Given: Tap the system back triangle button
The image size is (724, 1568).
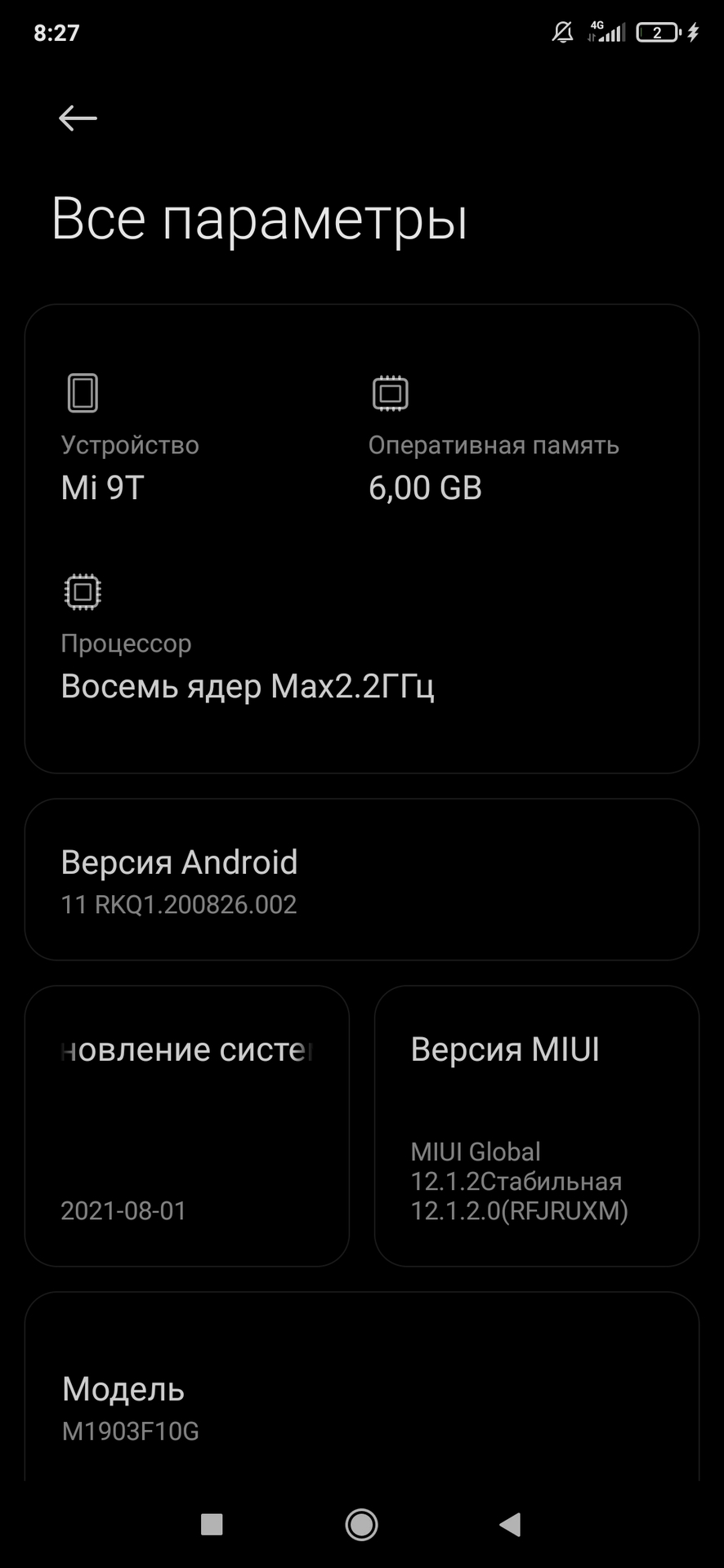Looking at the screenshot, I should (x=511, y=1524).
